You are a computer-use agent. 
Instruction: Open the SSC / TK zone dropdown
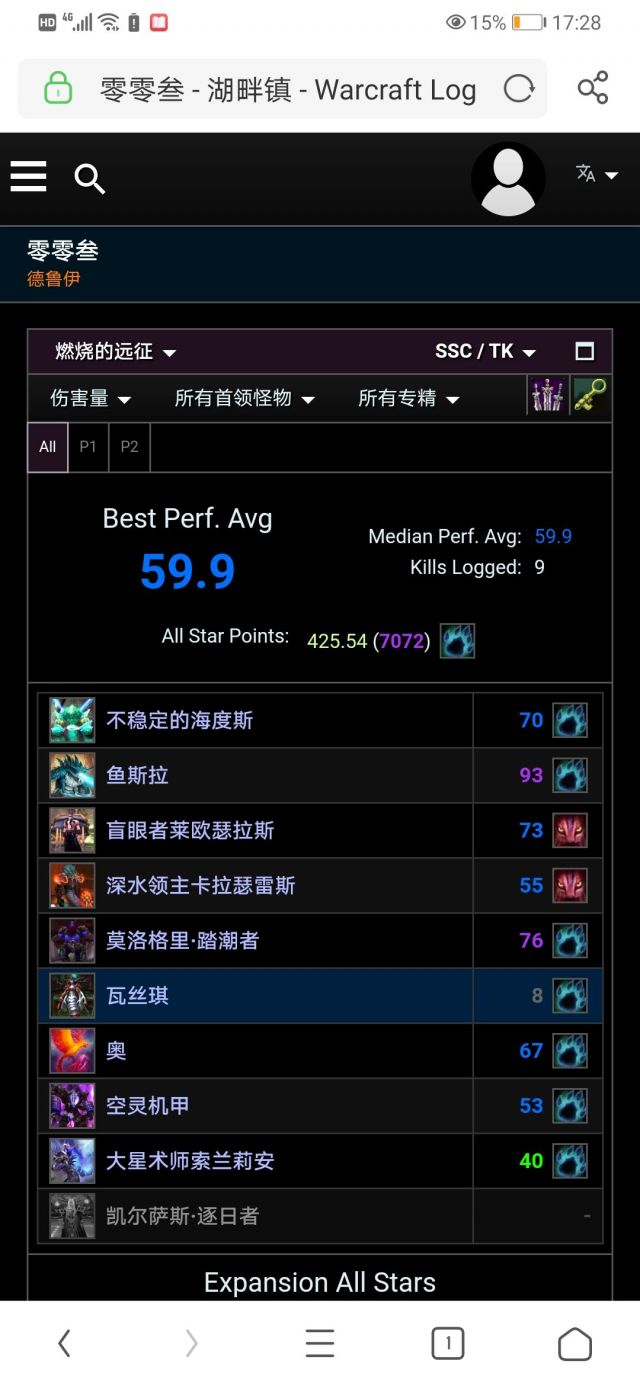pyautogui.click(x=485, y=352)
